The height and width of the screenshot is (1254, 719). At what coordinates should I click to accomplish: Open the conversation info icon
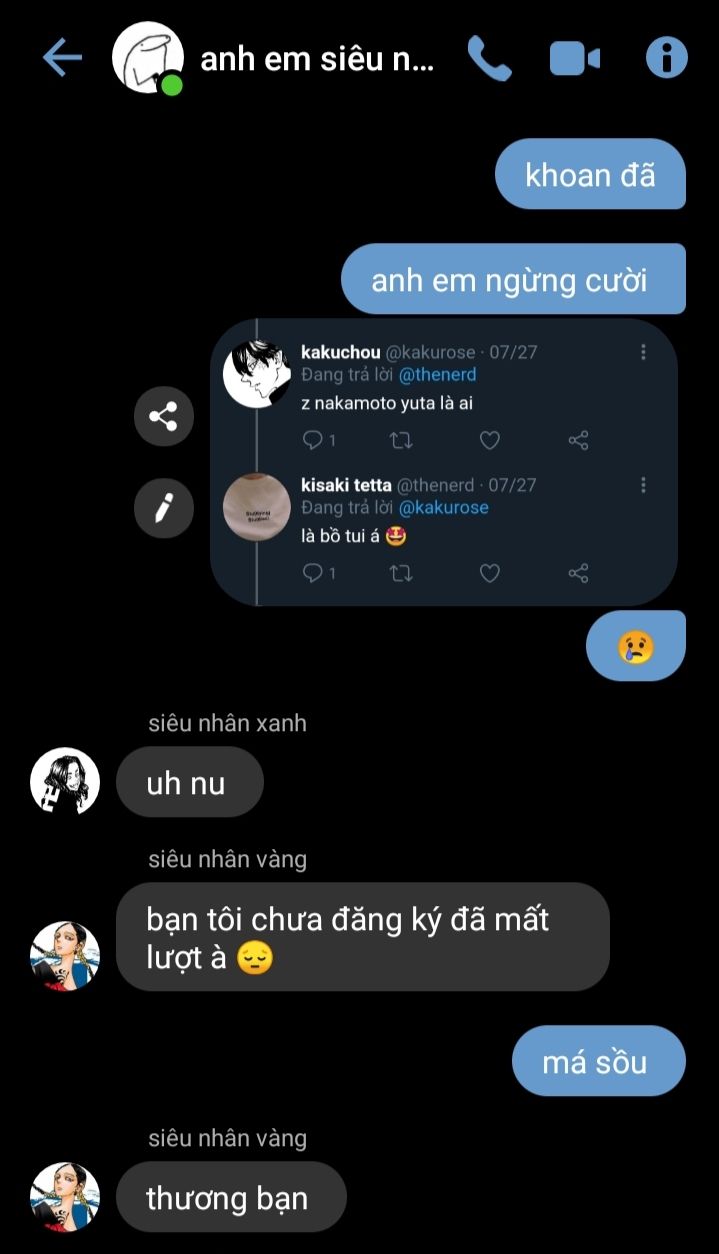coord(667,58)
